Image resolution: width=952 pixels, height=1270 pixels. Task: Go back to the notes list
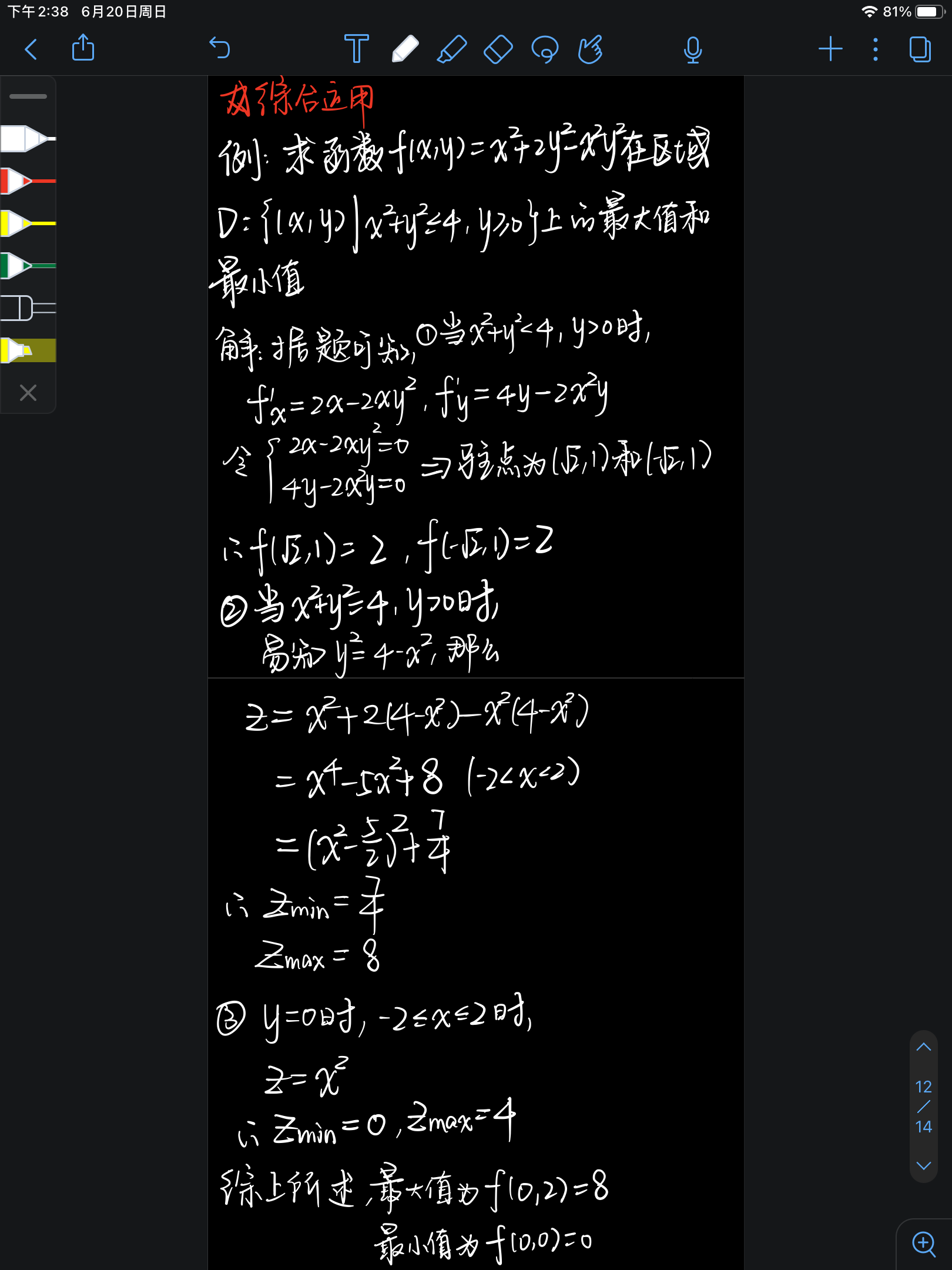(32, 49)
